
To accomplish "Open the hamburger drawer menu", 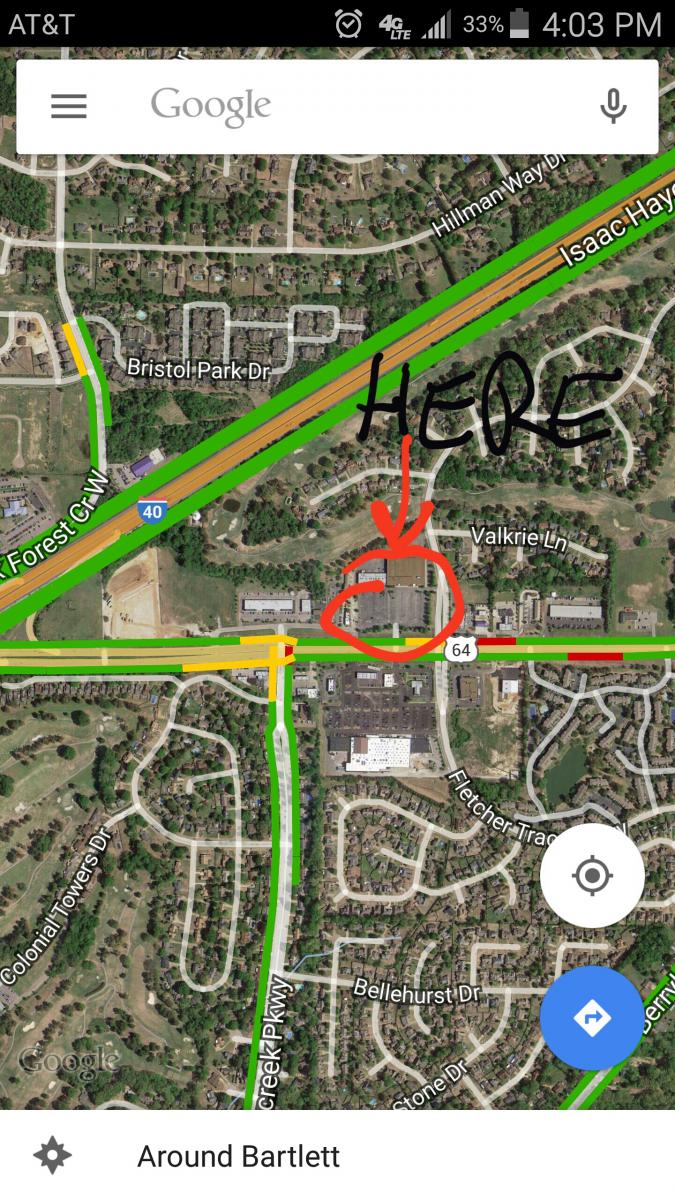I will tap(69, 106).
